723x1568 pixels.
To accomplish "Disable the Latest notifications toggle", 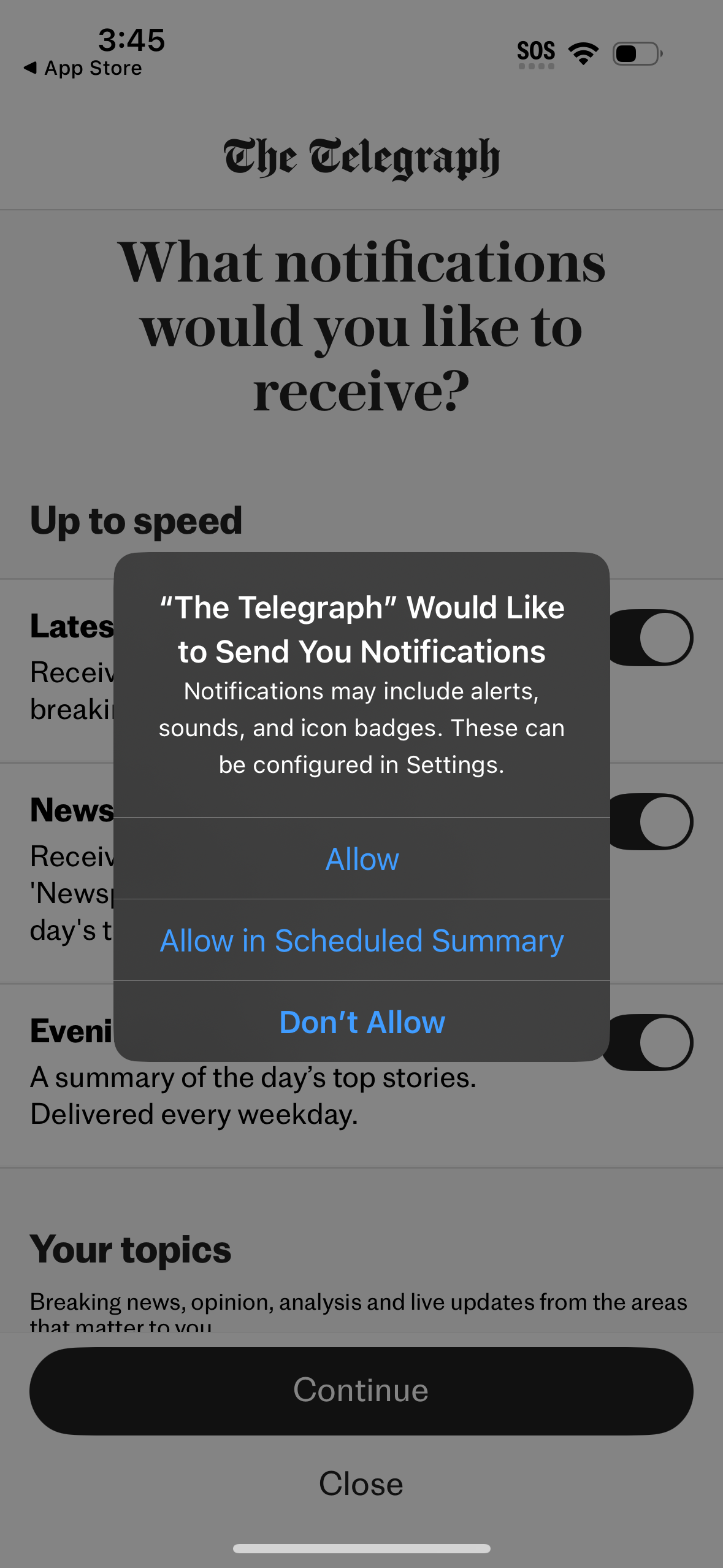I will pos(652,637).
